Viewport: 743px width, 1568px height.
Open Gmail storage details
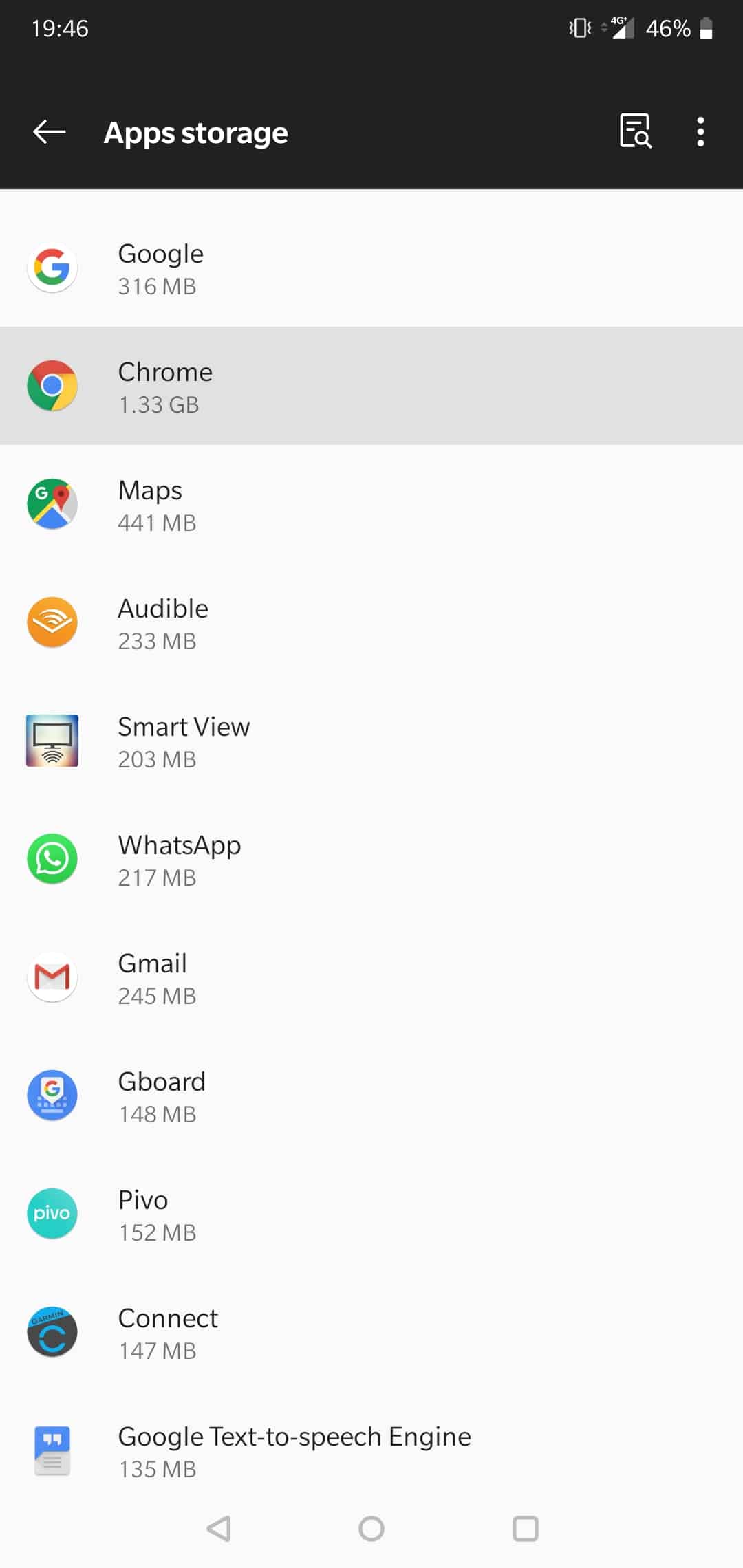371,977
